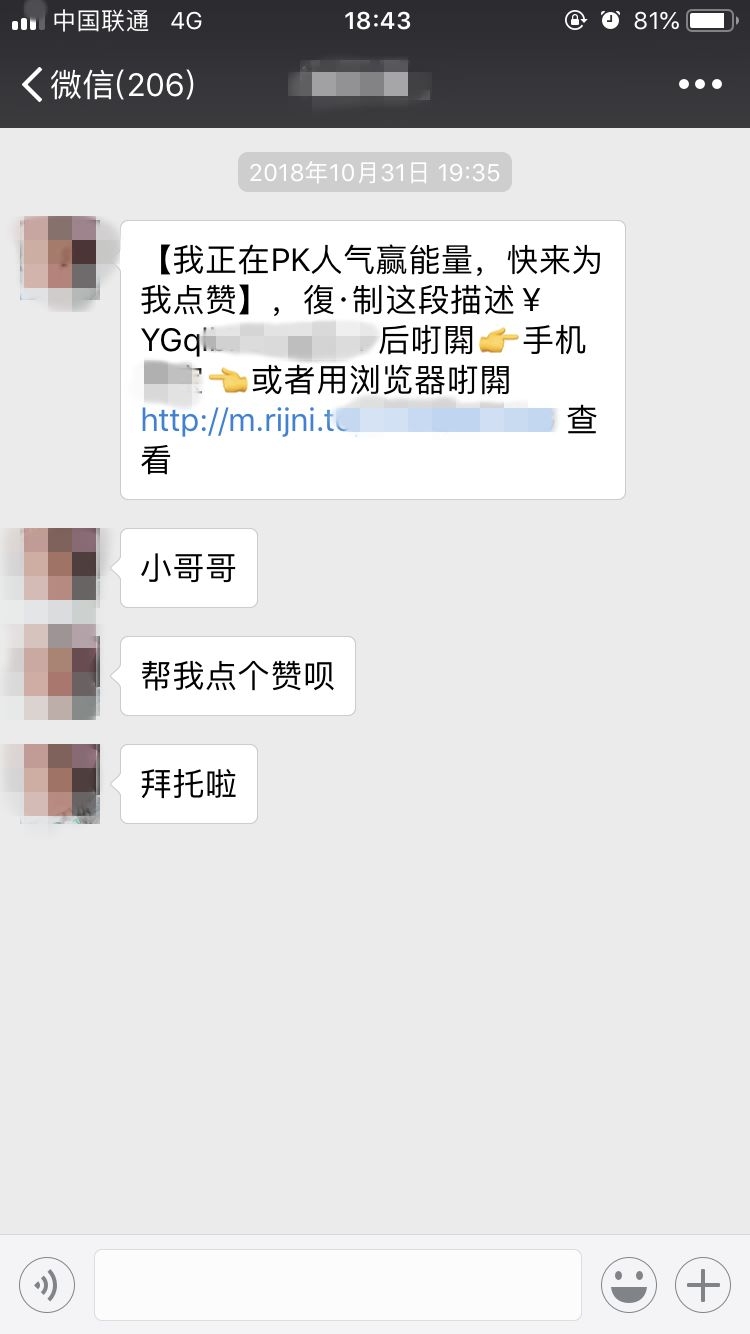Tap the avatar beside the 拜托啦 message
Viewport: 750px width, 1334px height.
coord(57,782)
